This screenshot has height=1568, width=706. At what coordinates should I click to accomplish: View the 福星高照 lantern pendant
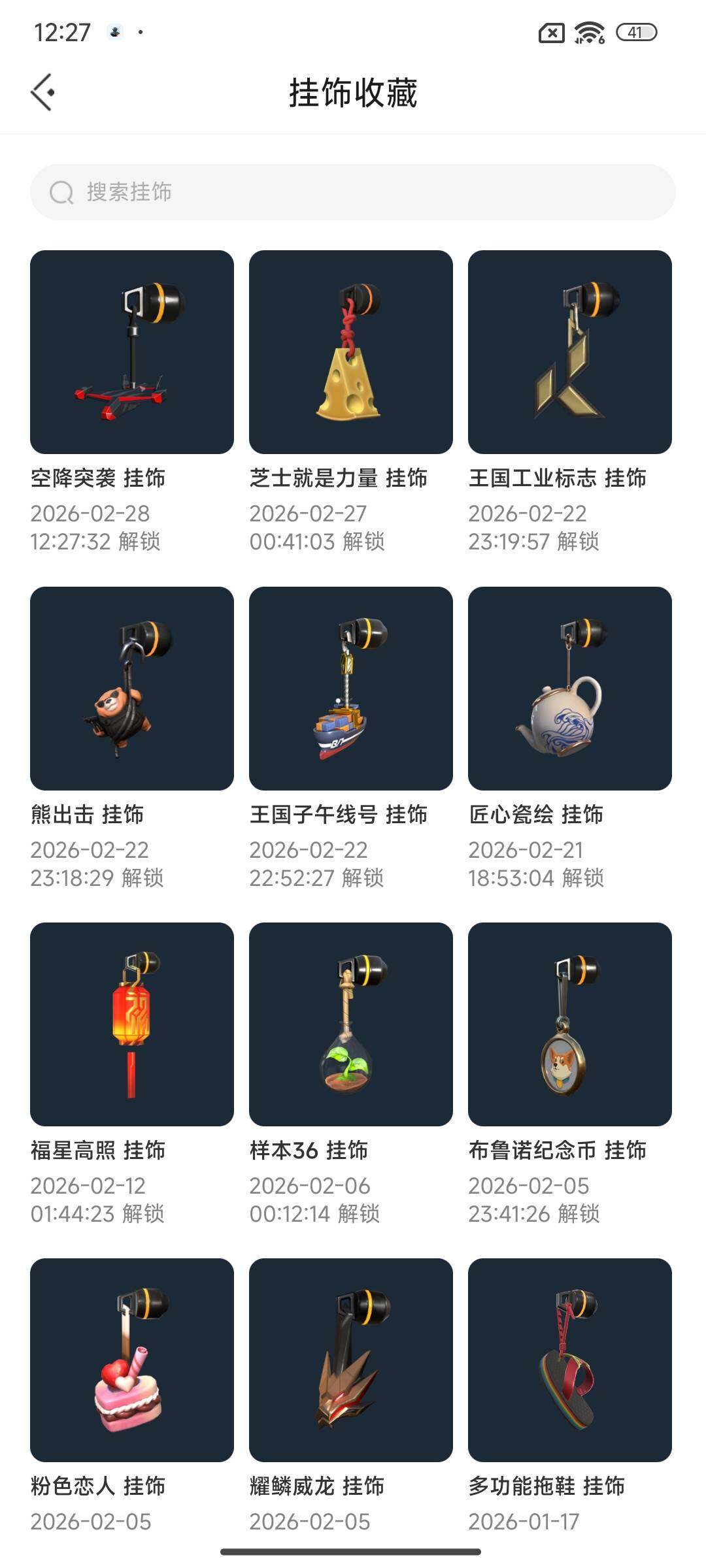[131, 1026]
